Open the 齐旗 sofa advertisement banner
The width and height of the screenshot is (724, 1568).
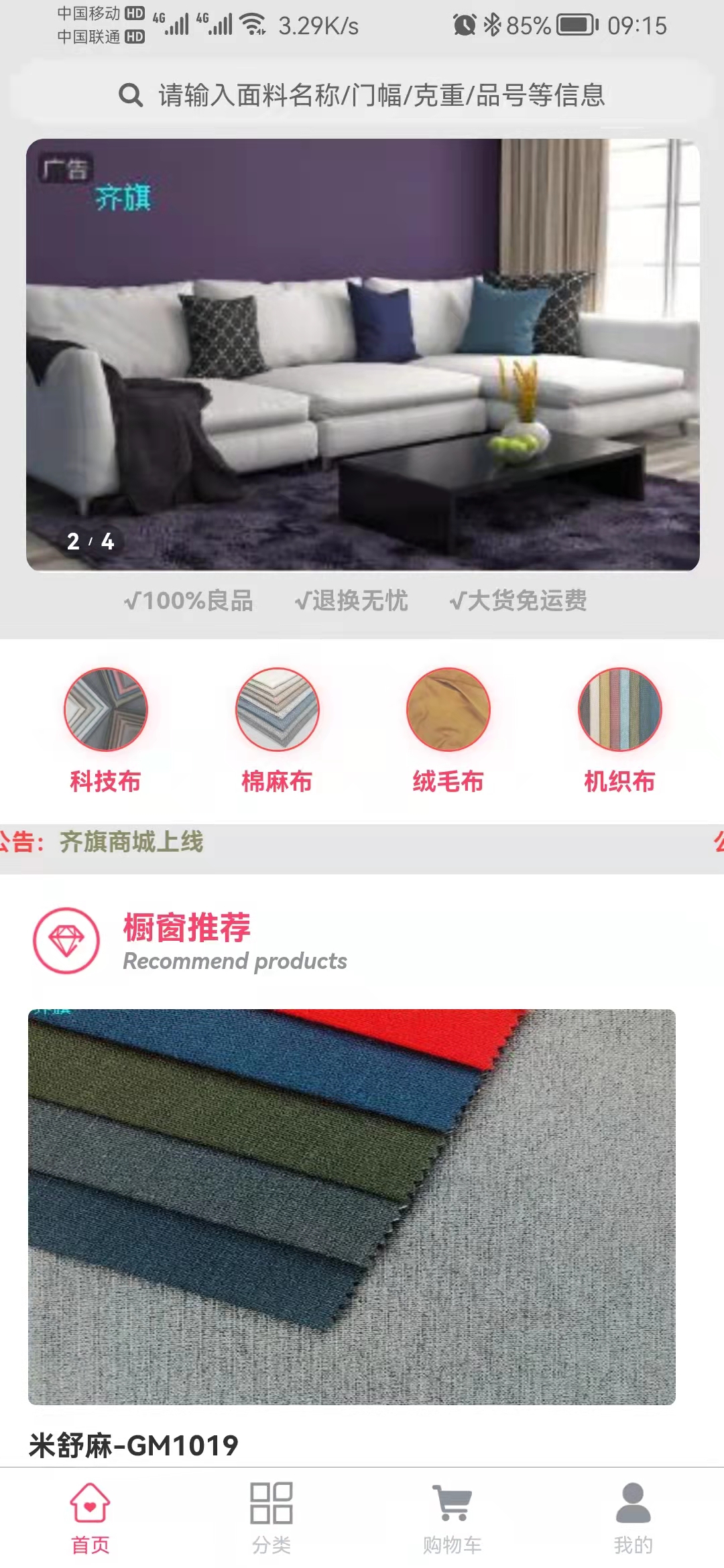tap(362, 355)
